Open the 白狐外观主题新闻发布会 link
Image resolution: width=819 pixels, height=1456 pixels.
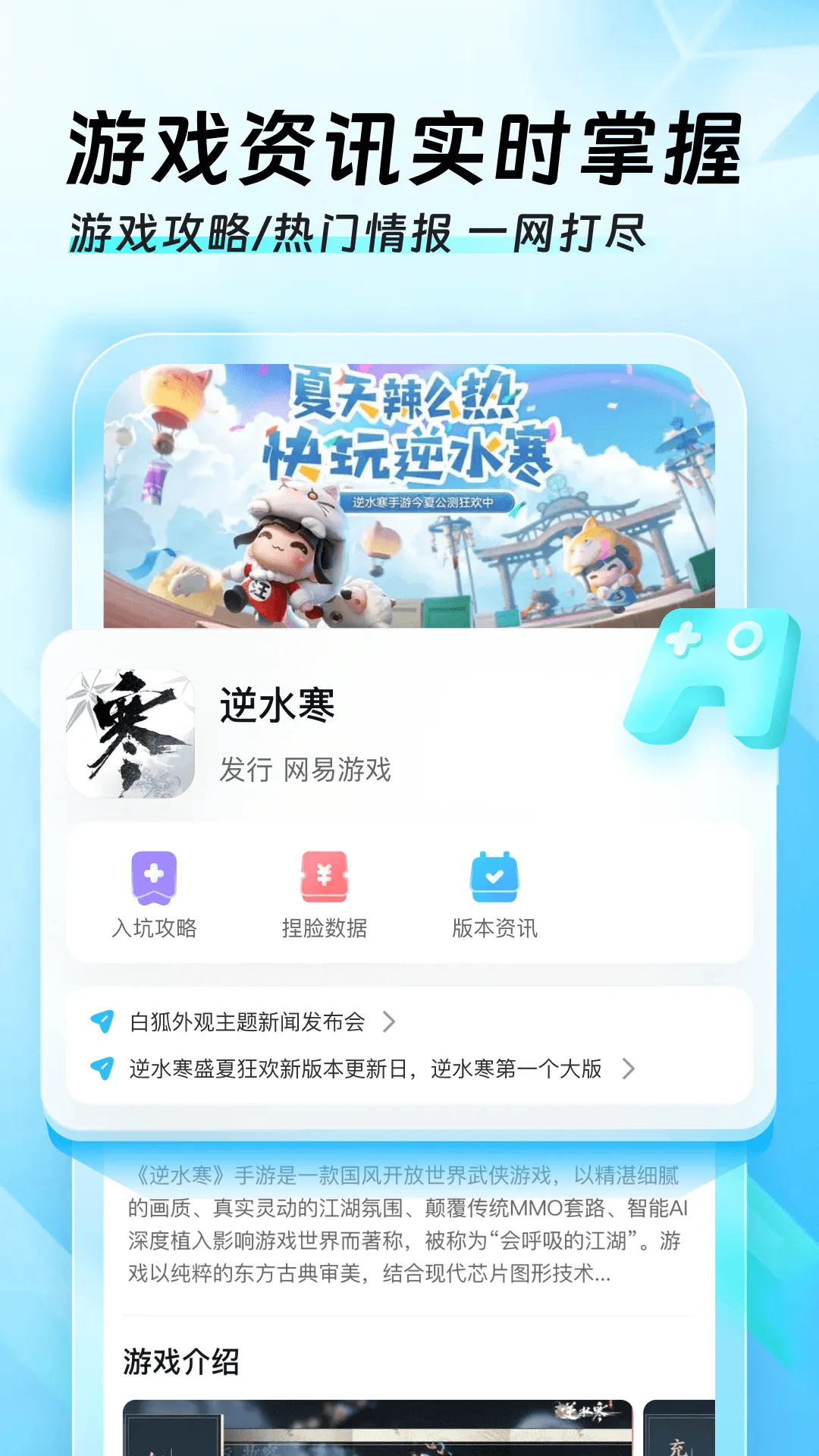[243, 1023]
